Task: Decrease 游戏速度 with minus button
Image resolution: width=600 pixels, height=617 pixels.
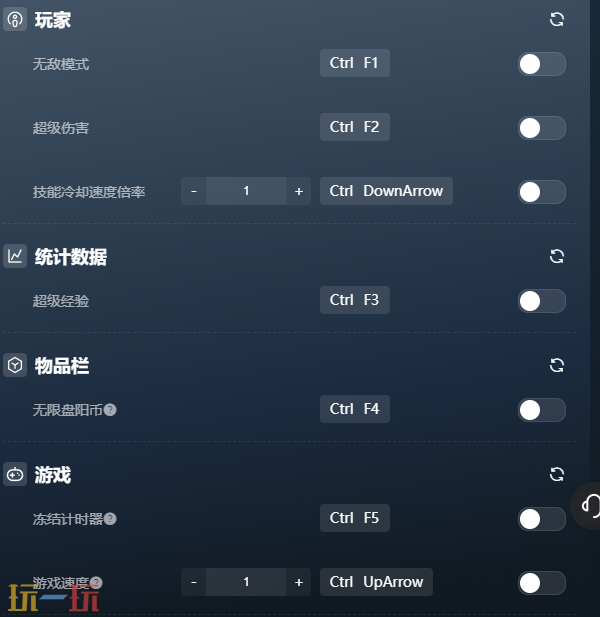Action: point(194,582)
